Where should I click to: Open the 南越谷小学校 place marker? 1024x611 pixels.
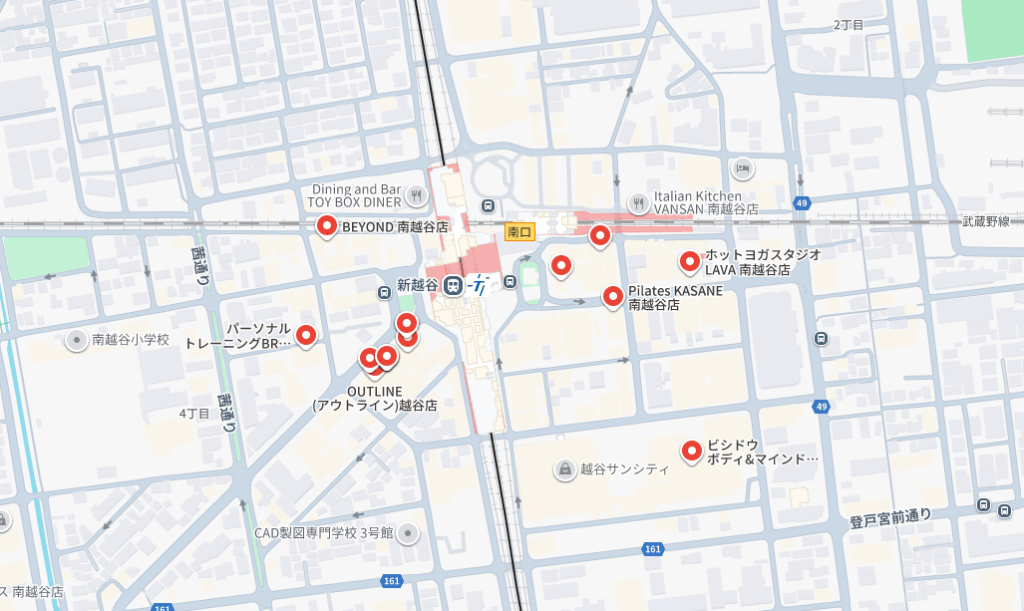coord(77,340)
